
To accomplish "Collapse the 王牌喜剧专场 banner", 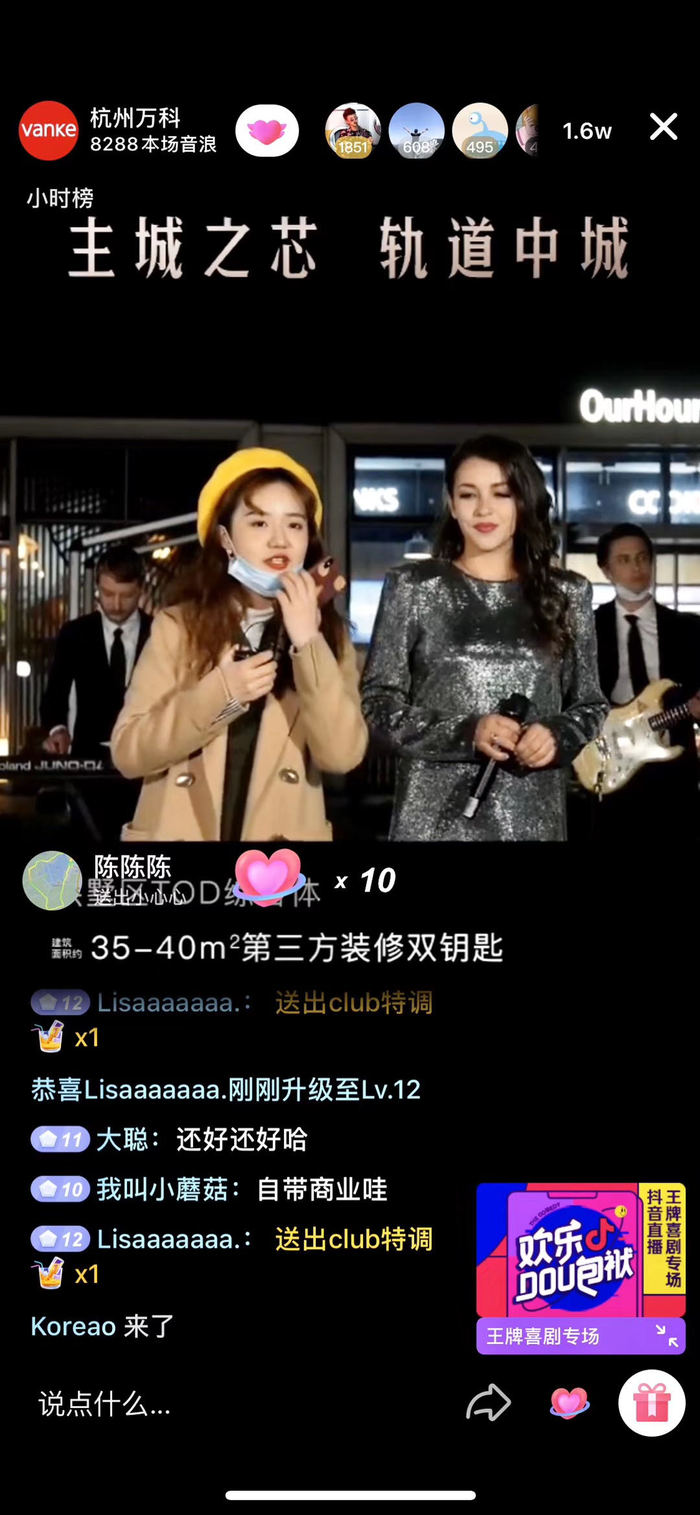I will click(x=666, y=1335).
